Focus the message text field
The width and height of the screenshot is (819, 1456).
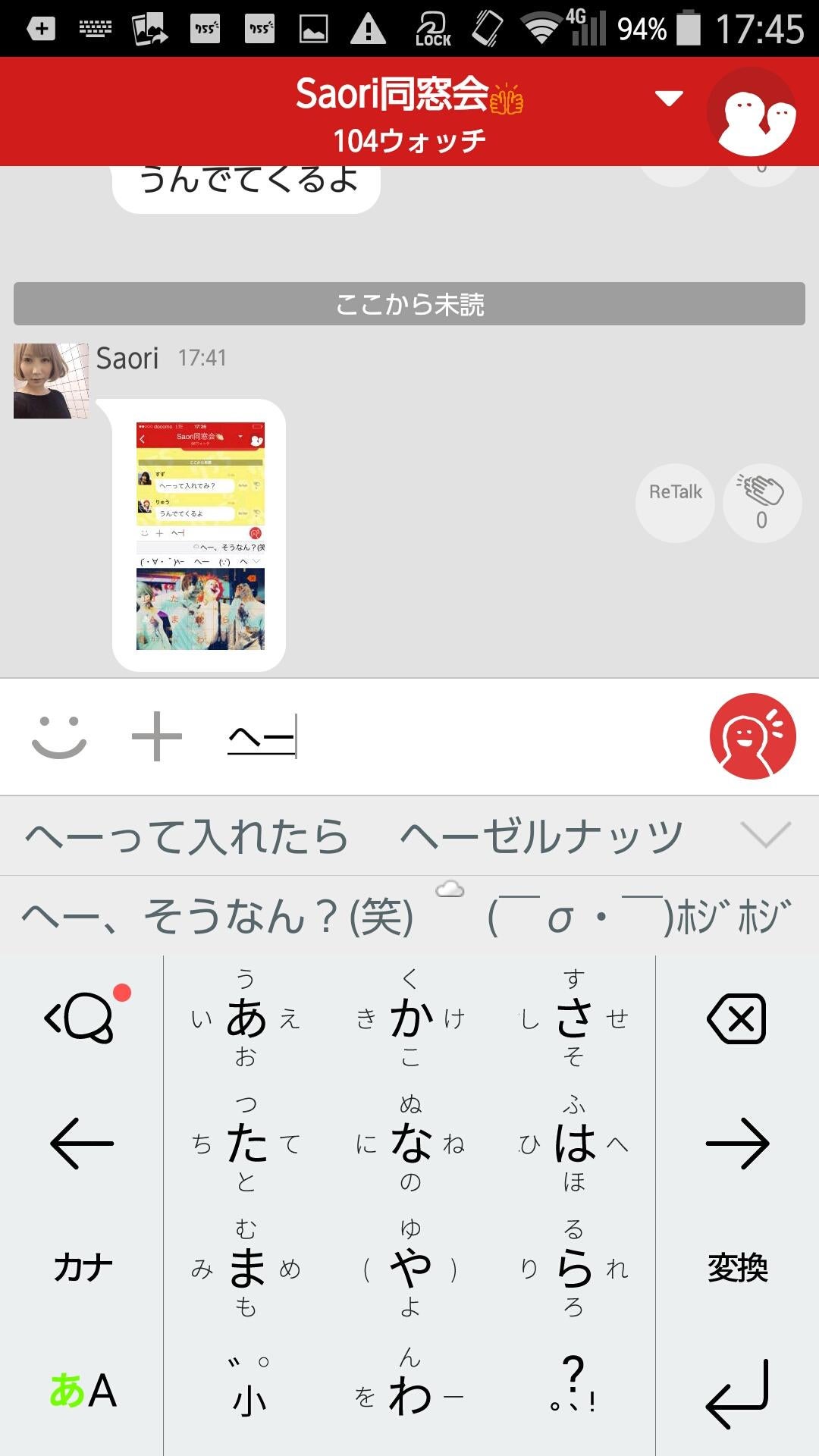455,737
